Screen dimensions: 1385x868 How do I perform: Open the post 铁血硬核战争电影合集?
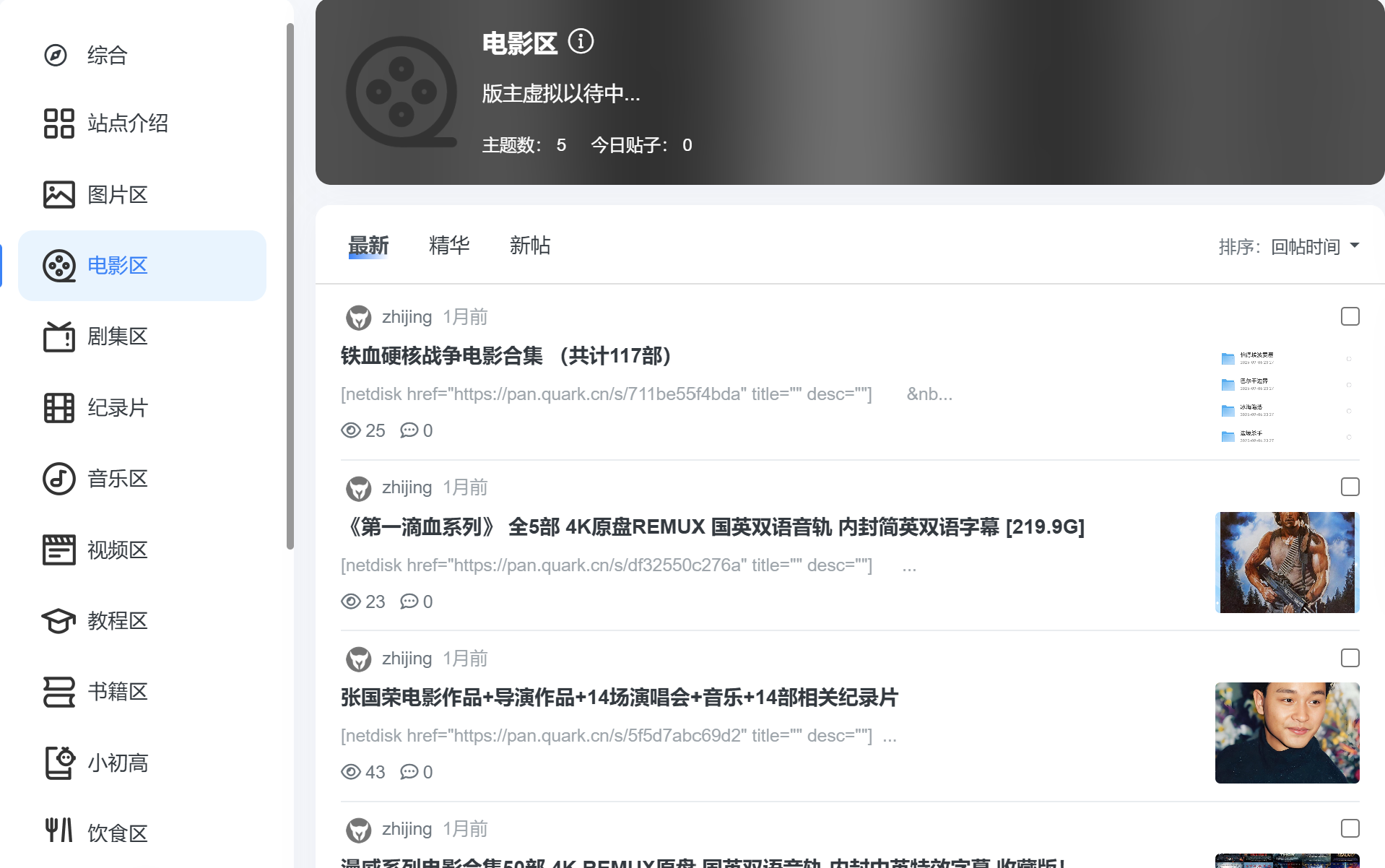(505, 356)
